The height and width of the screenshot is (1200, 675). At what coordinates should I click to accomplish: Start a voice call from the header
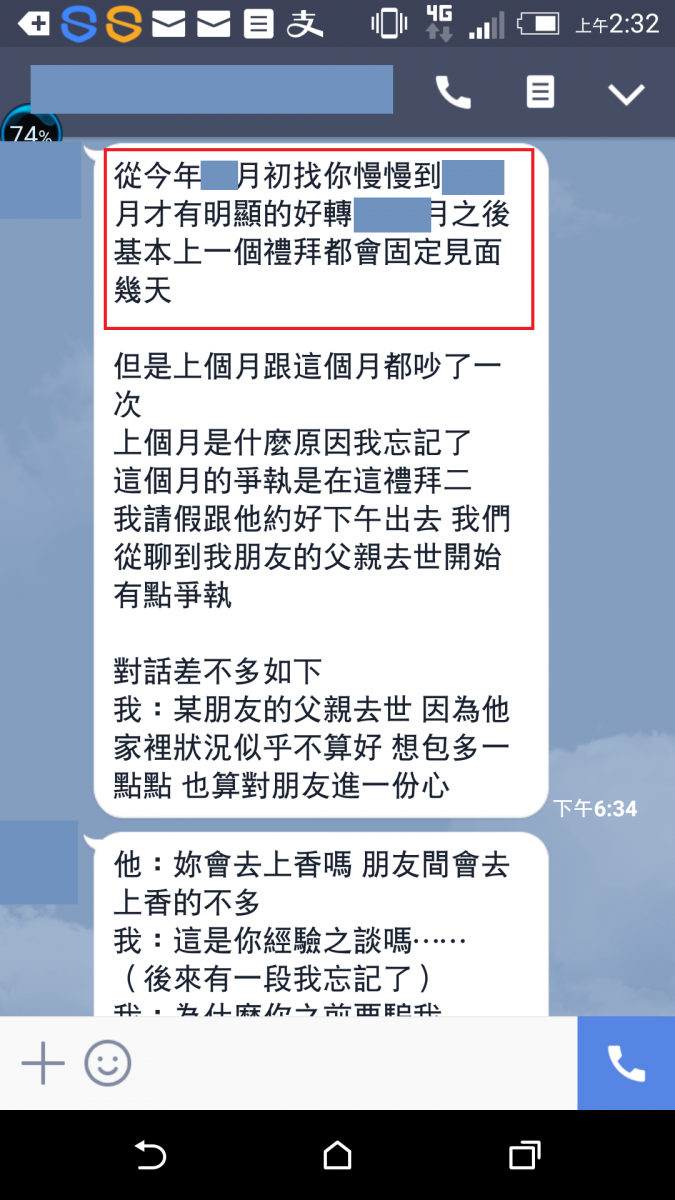tap(453, 93)
